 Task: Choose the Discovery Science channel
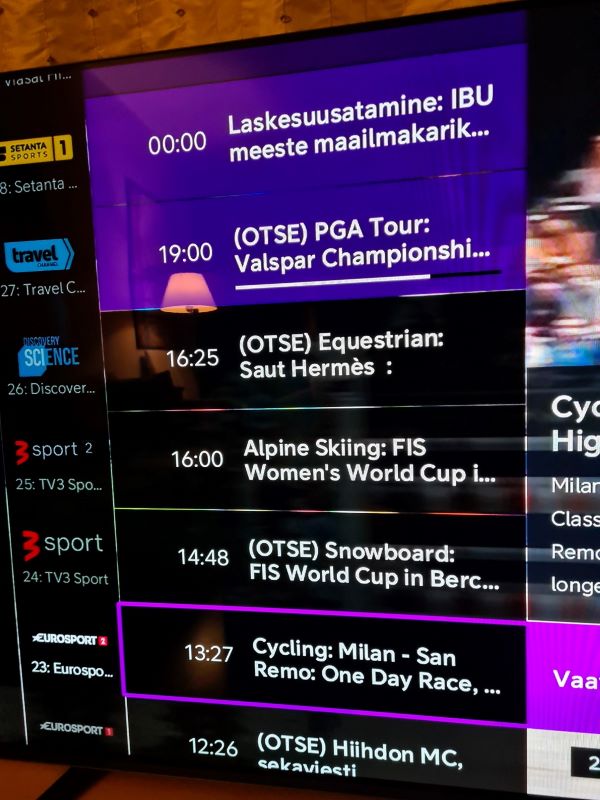click(x=48, y=364)
